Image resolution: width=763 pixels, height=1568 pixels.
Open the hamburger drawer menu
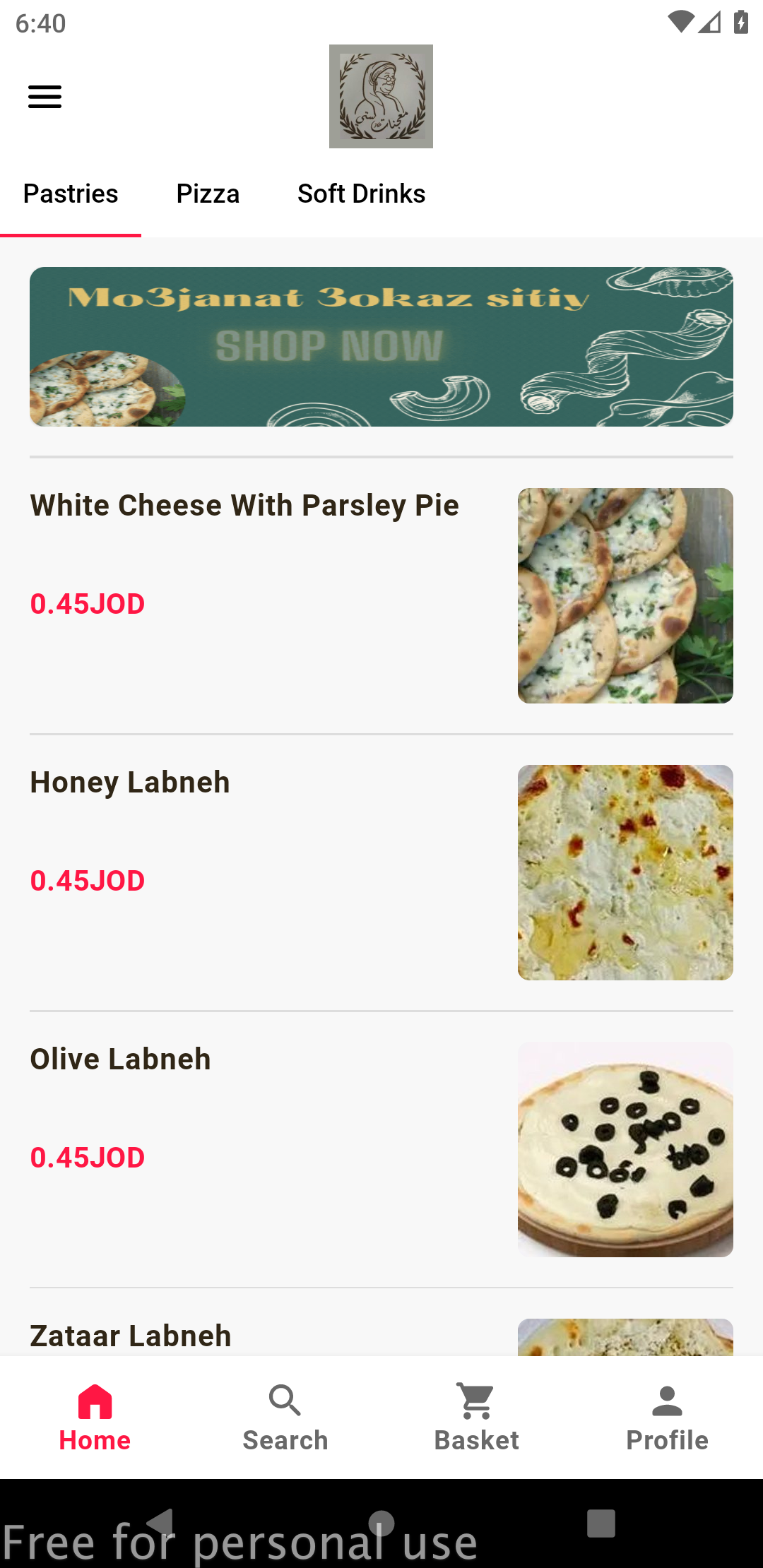(x=45, y=97)
